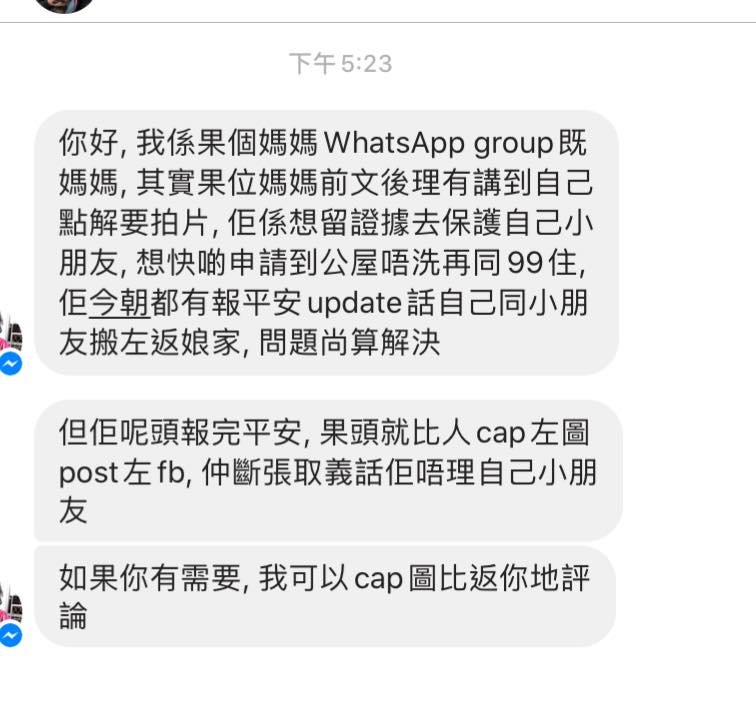This screenshot has height=707, width=756.
Task: Open the contact's profile picture at the top
Action: pos(64,5)
